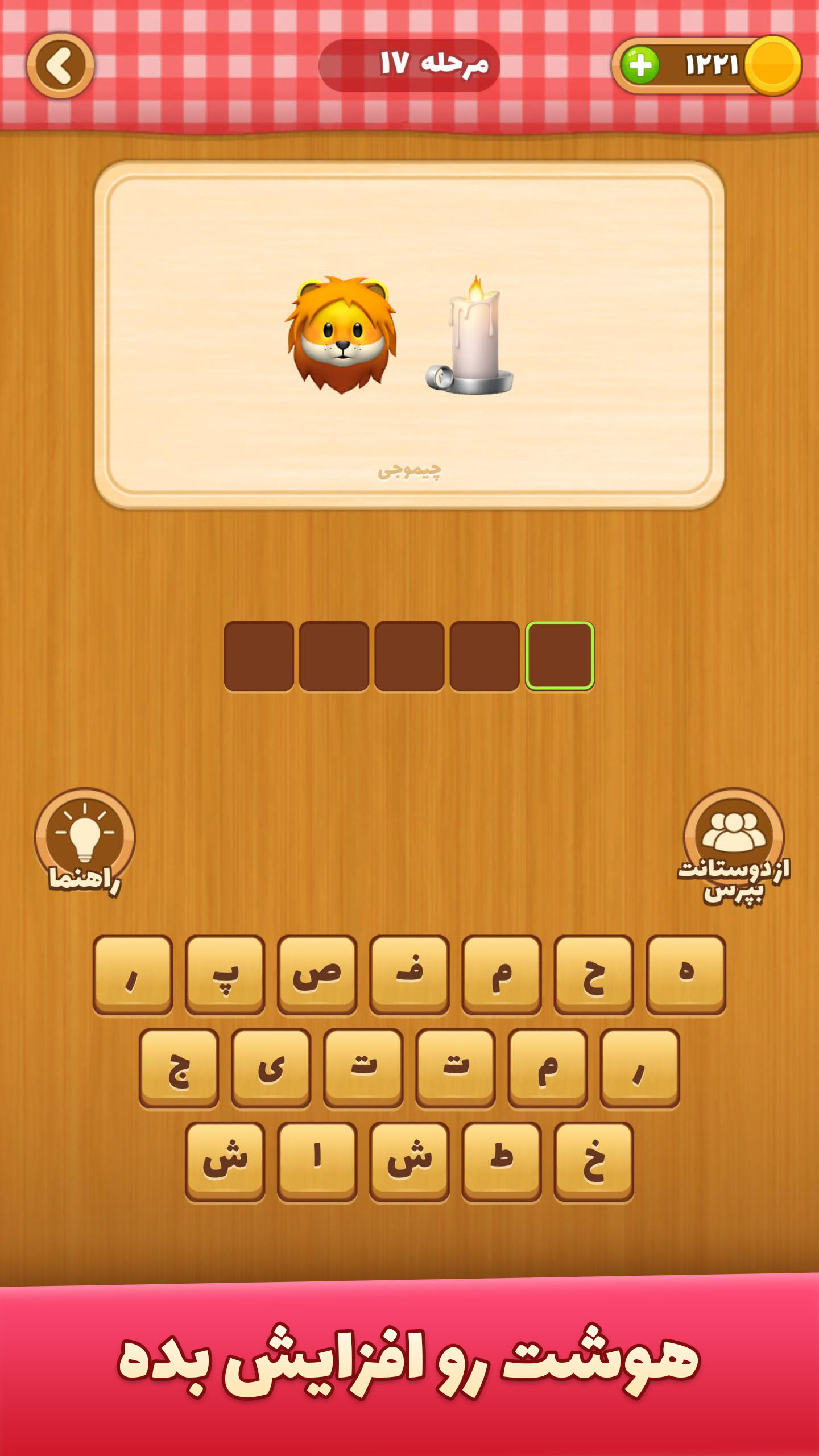819x1456 pixels.
Task: Choose the letter ص tile
Action: pyautogui.click(x=317, y=974)
